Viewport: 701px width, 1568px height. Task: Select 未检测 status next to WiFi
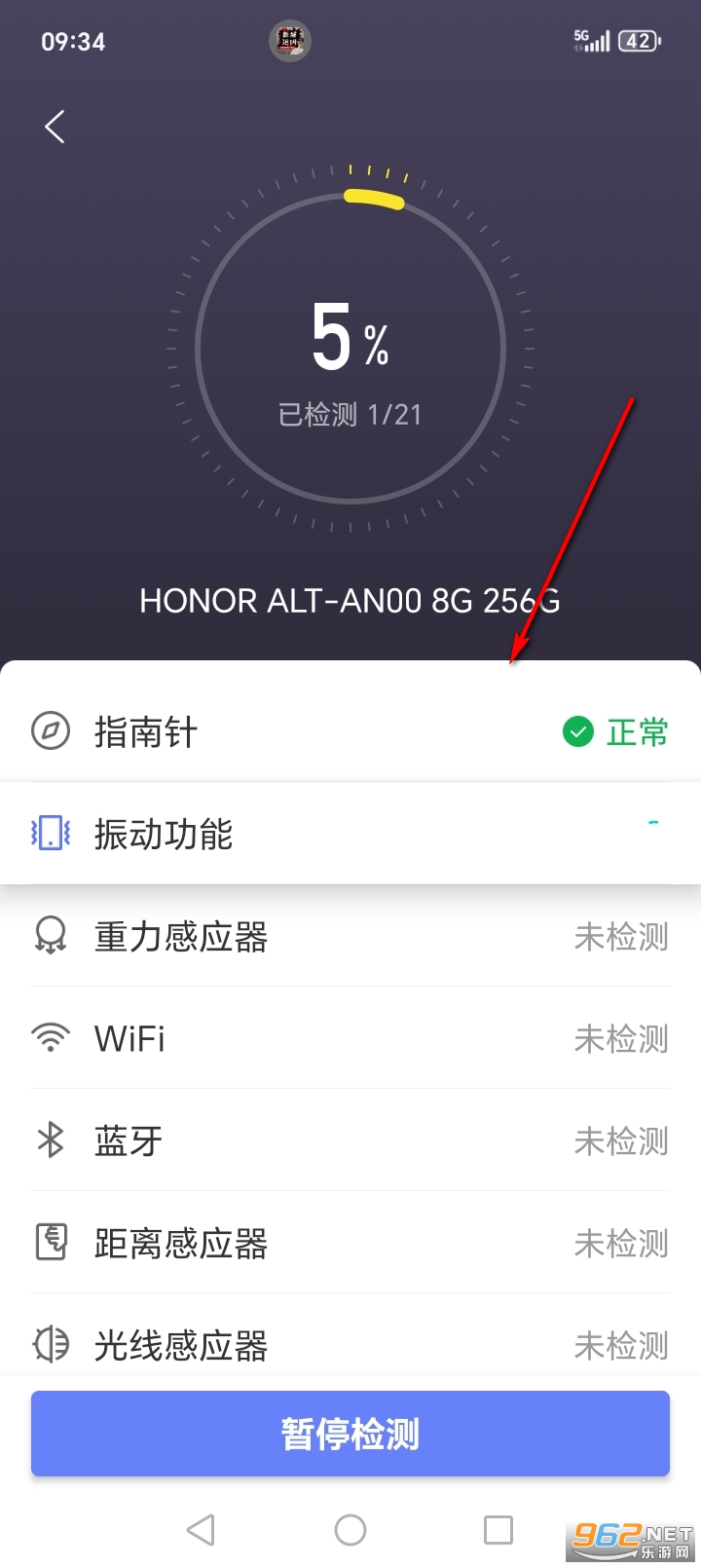coord(620,1038)
